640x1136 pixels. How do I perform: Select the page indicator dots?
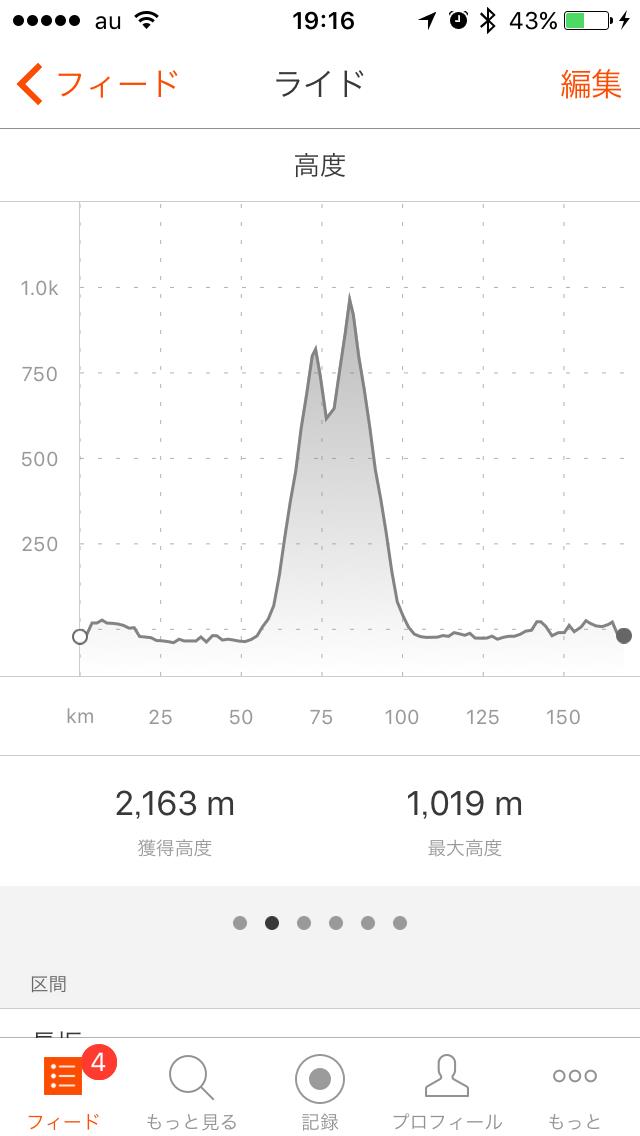click(320, 923)
